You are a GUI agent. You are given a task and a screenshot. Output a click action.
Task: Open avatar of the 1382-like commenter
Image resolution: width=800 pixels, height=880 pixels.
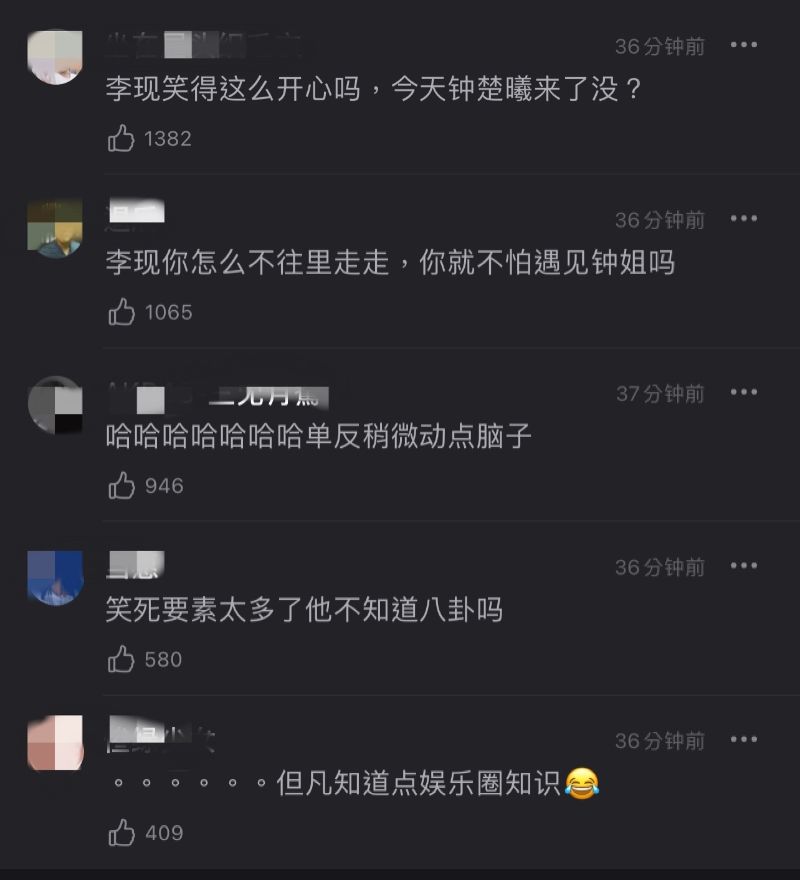tap(54, 56)
